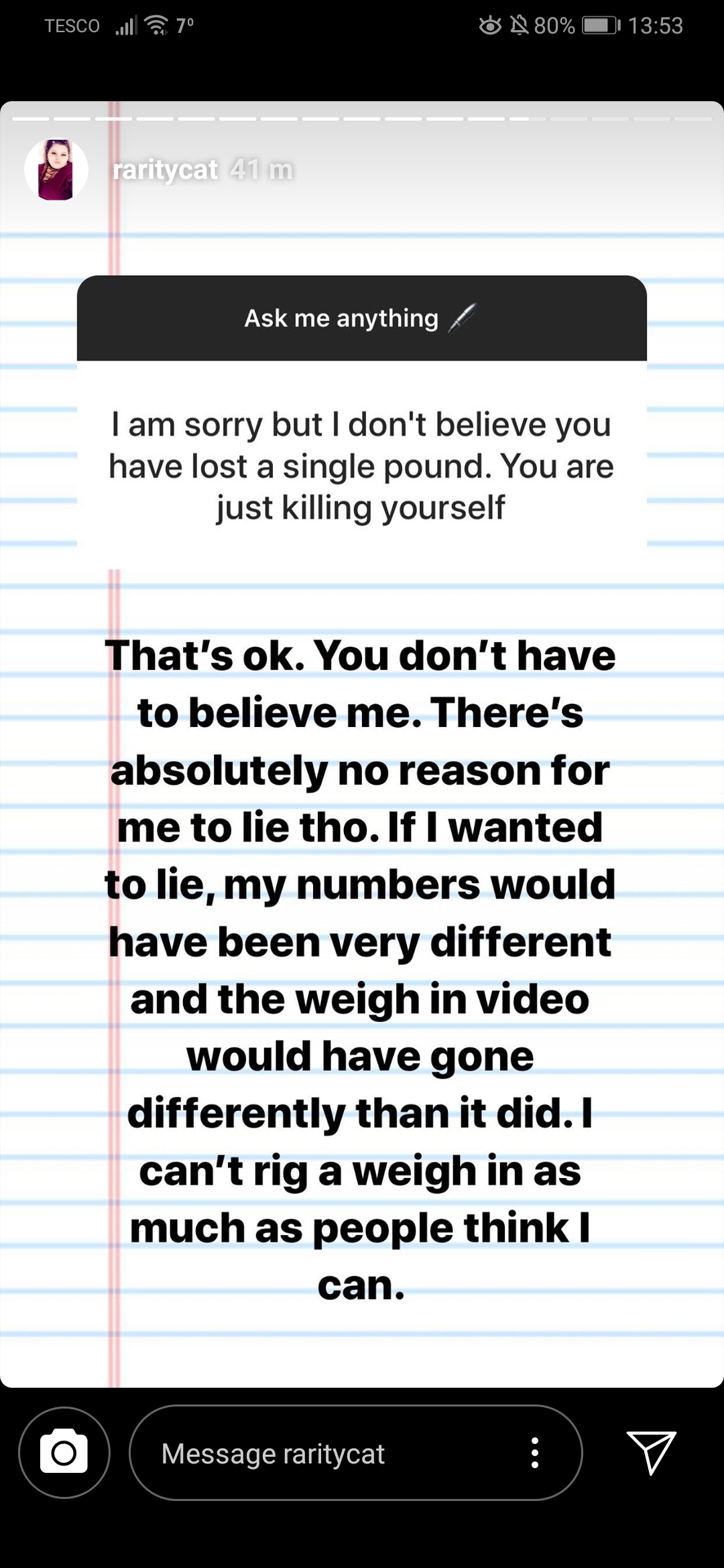Open the three-dot options menu
Viewport: 724px width, 1568px height.
tap(534, 1453)
